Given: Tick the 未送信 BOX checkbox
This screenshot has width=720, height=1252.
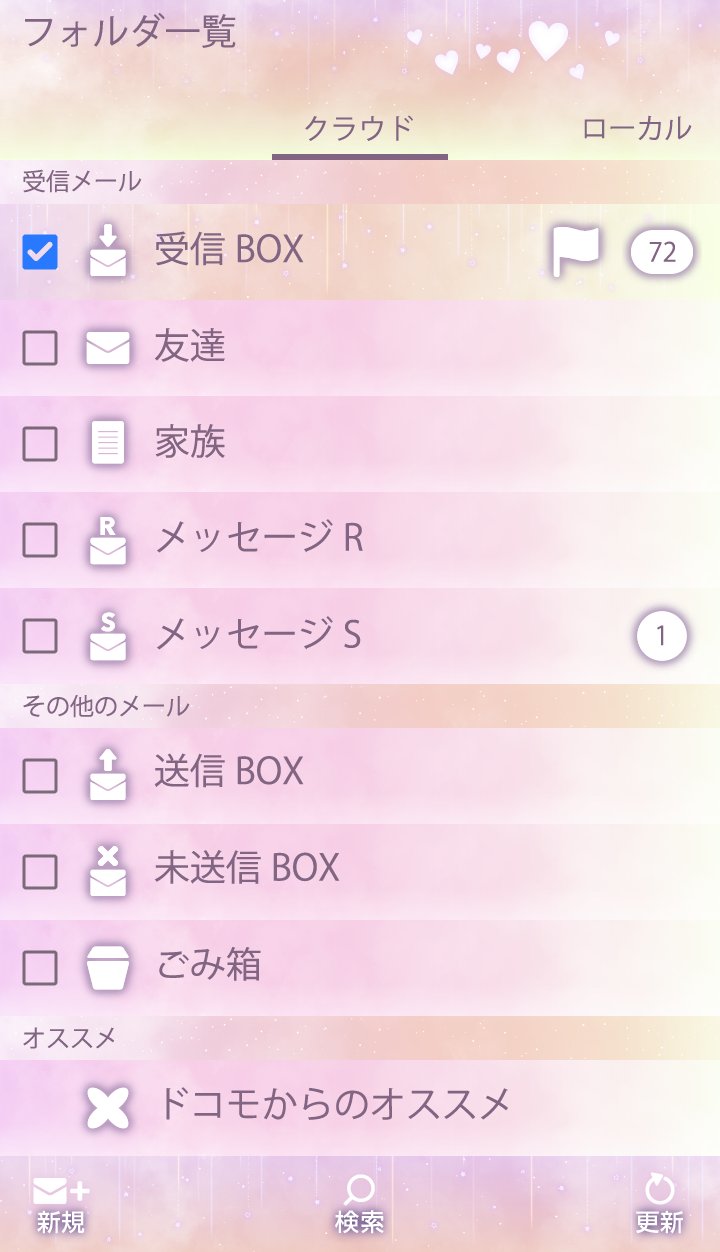Looking at the screenshot, I should (40, 872).
